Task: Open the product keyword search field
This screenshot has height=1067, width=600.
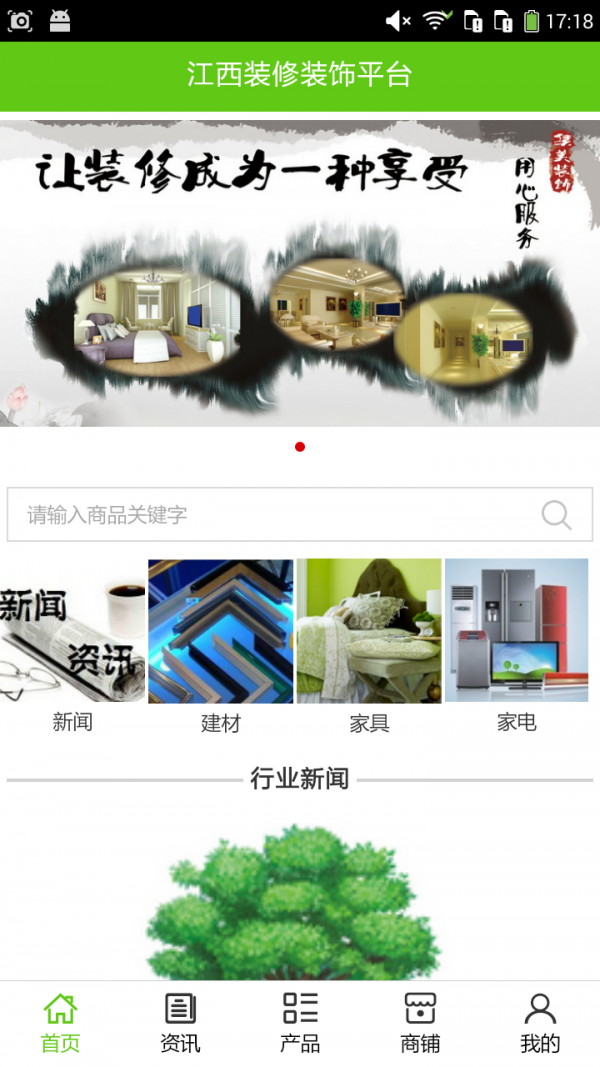Action: pyautogui.click(x=270, y=515)
